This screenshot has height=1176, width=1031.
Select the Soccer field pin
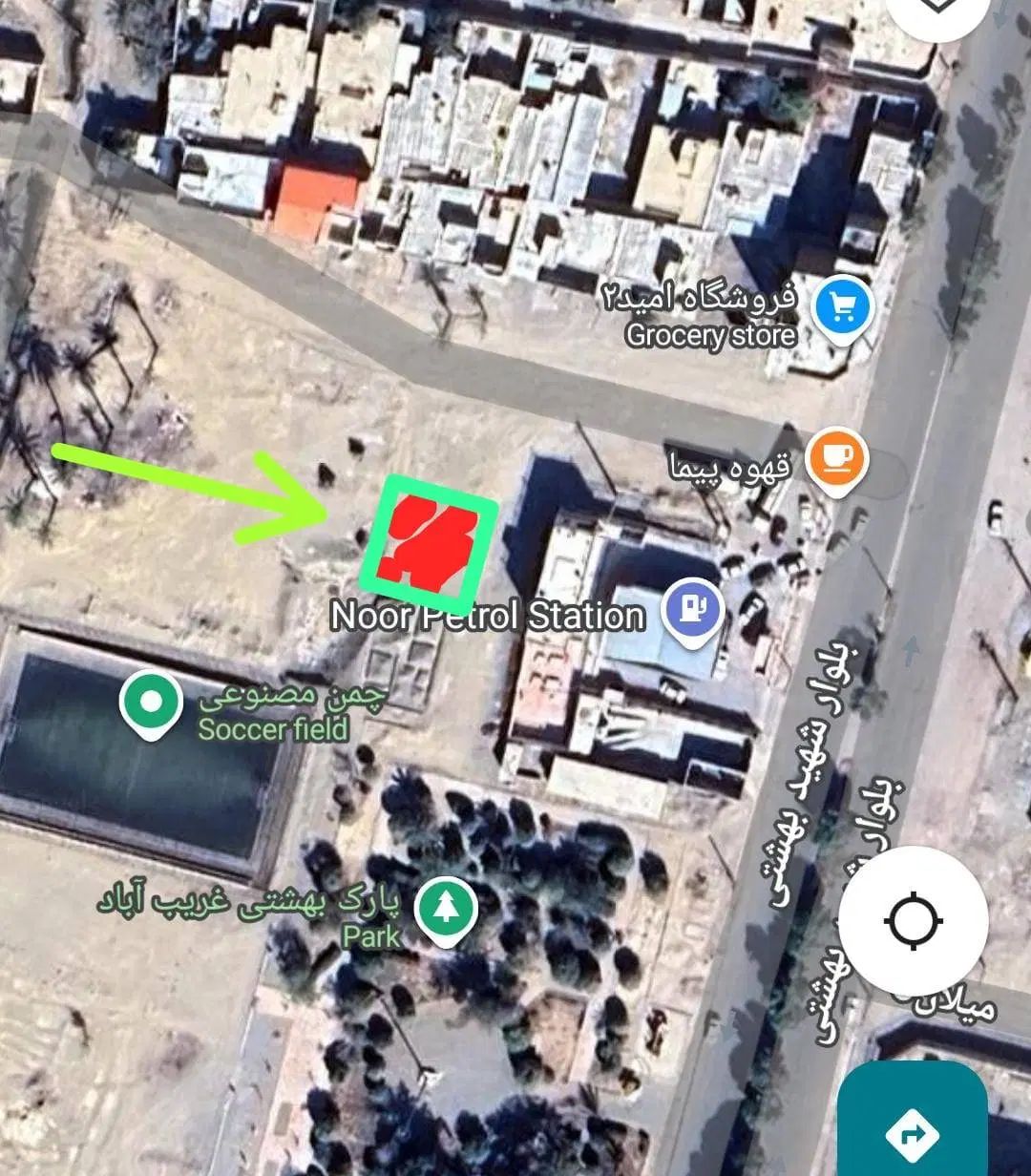click(x=151, y=703)
